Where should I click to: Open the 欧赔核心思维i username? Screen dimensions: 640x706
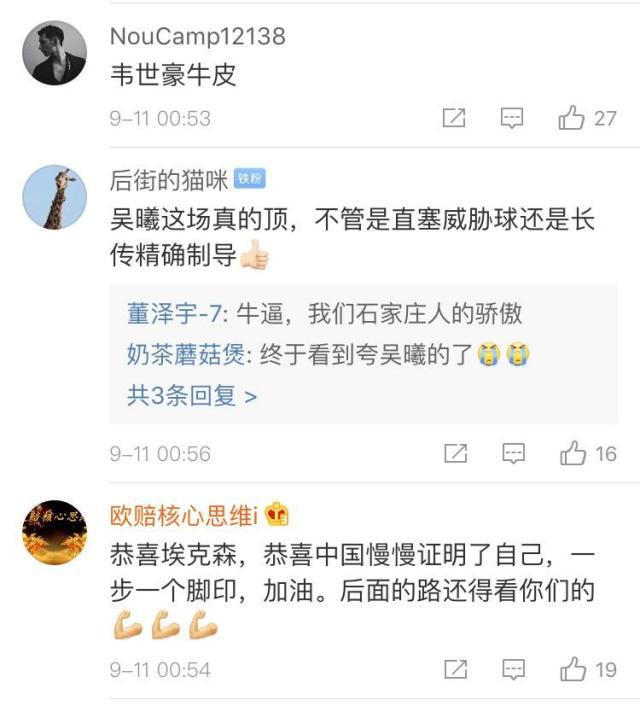pos(185,515)
